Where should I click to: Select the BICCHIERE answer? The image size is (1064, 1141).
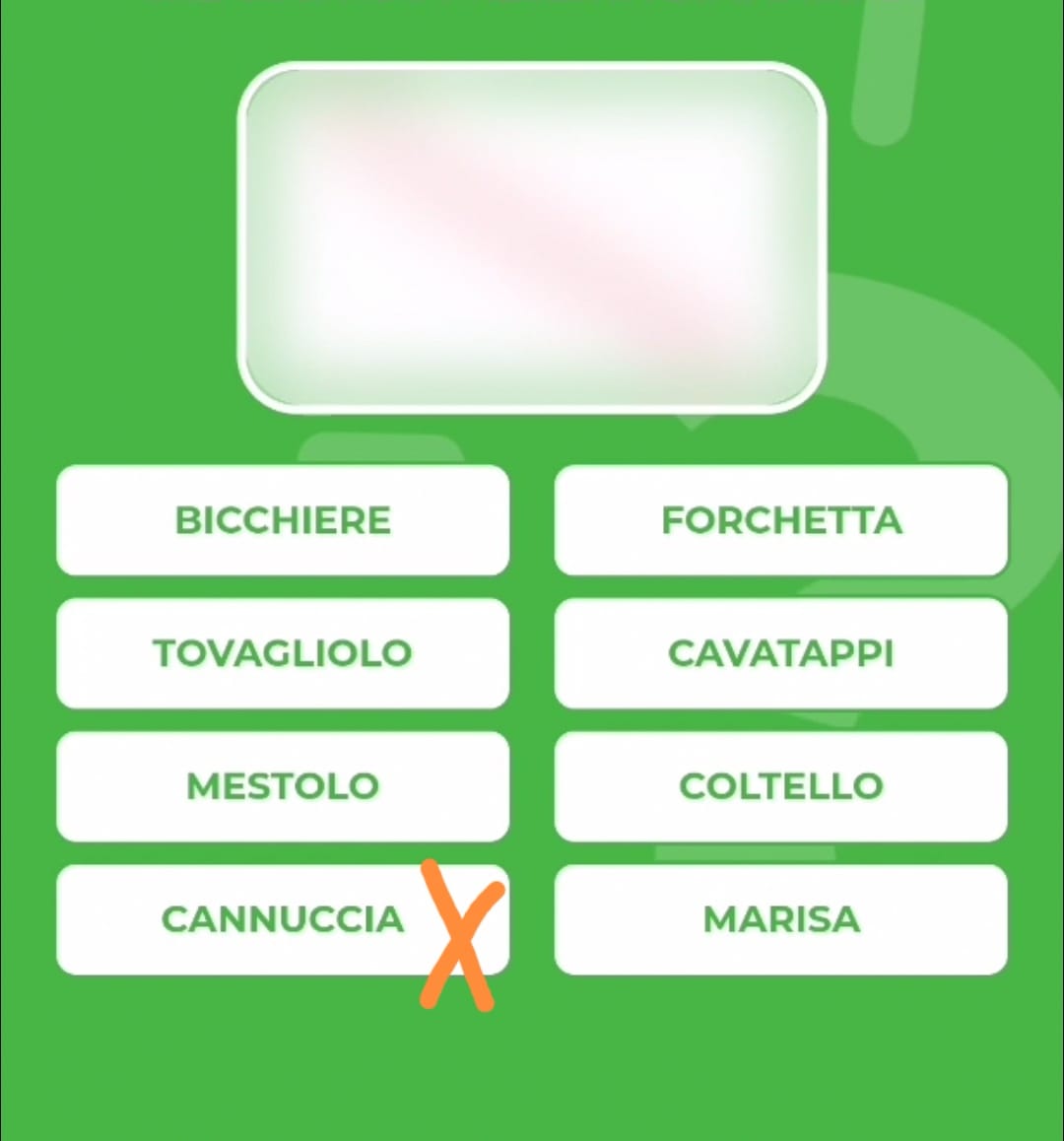[x=283, y=520]
